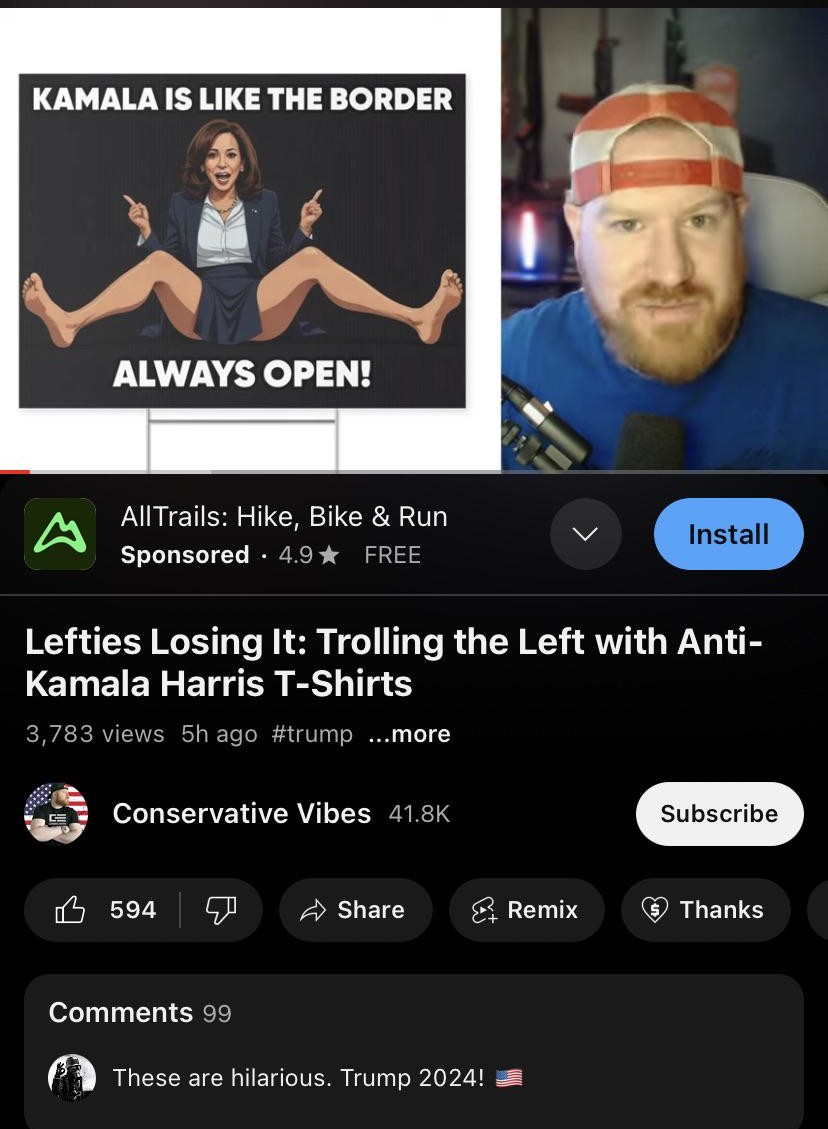Image resolution: width=828 pixels, height=1129 pixels.
Task: Open the #trump hashtag
Action: click(312, 734)
